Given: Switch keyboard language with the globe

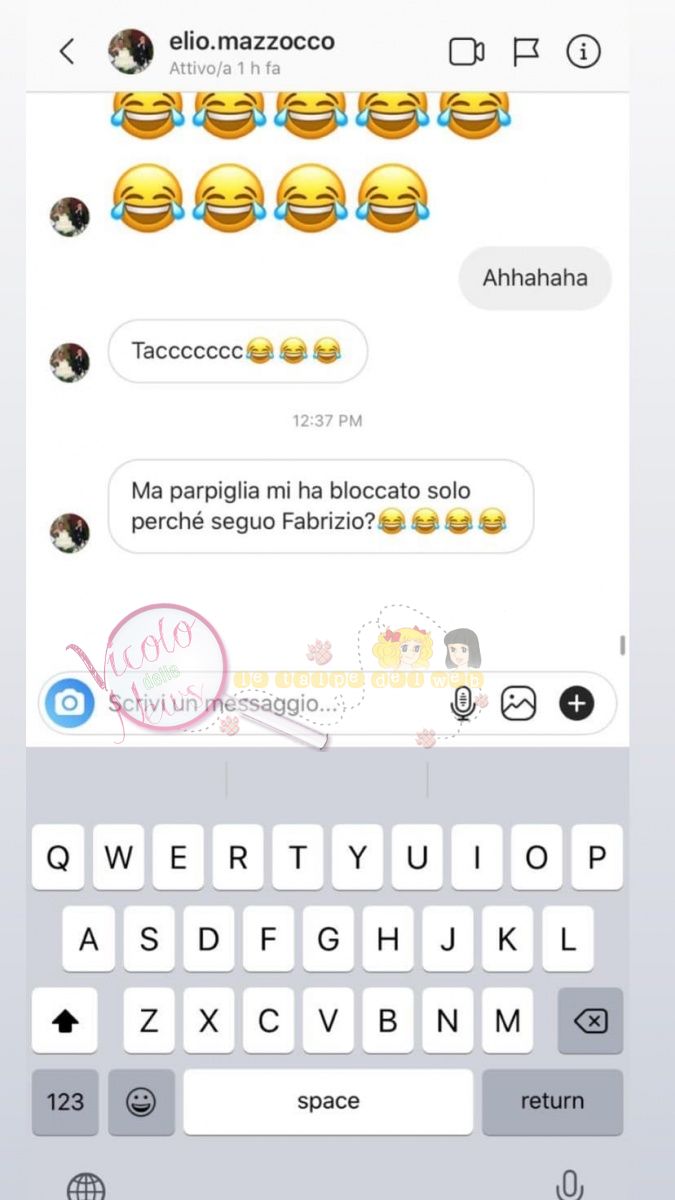Looking at the screenshot, I should pos(86,1187).
